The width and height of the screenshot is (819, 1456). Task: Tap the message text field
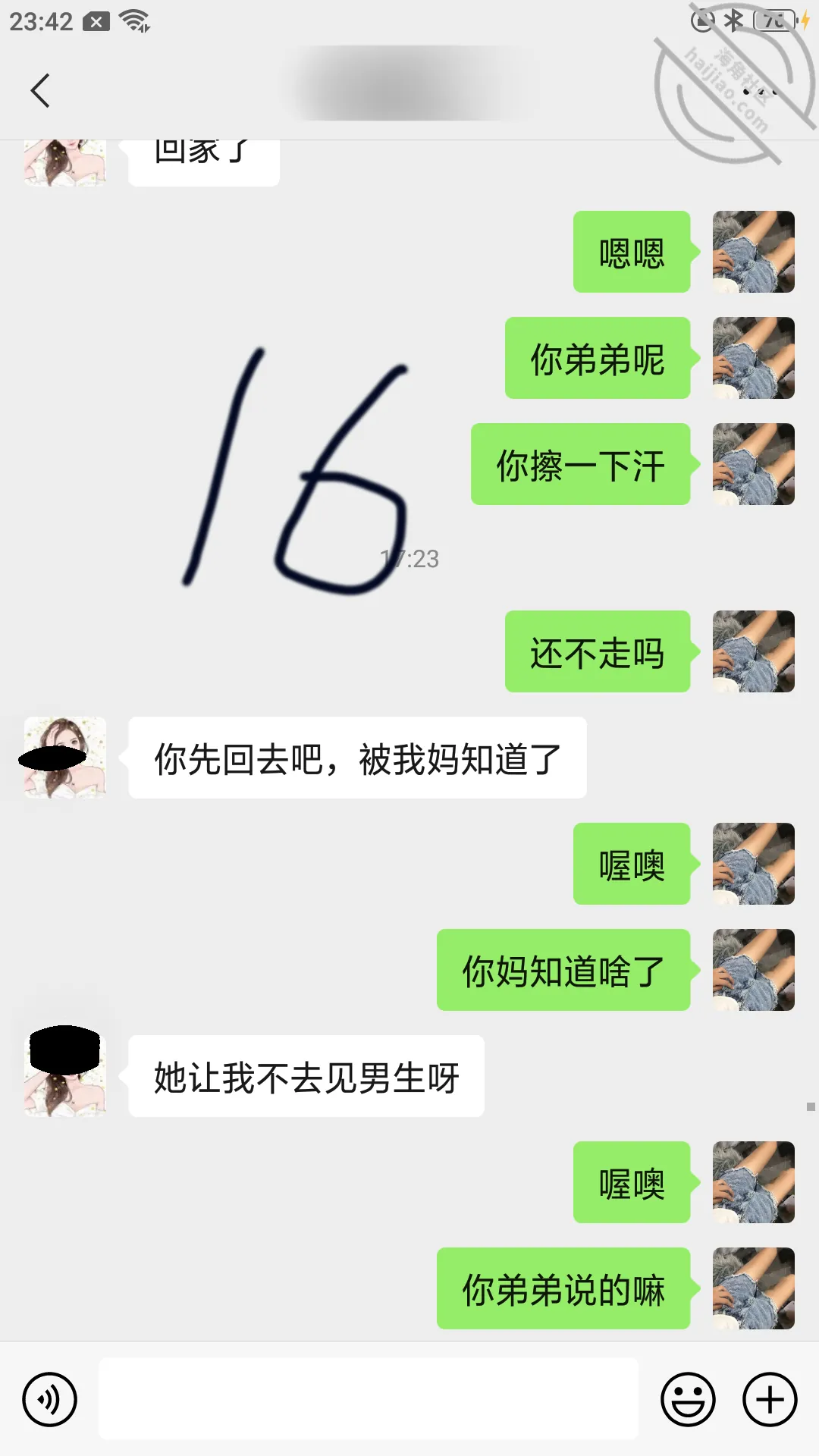pos(369,1398)
